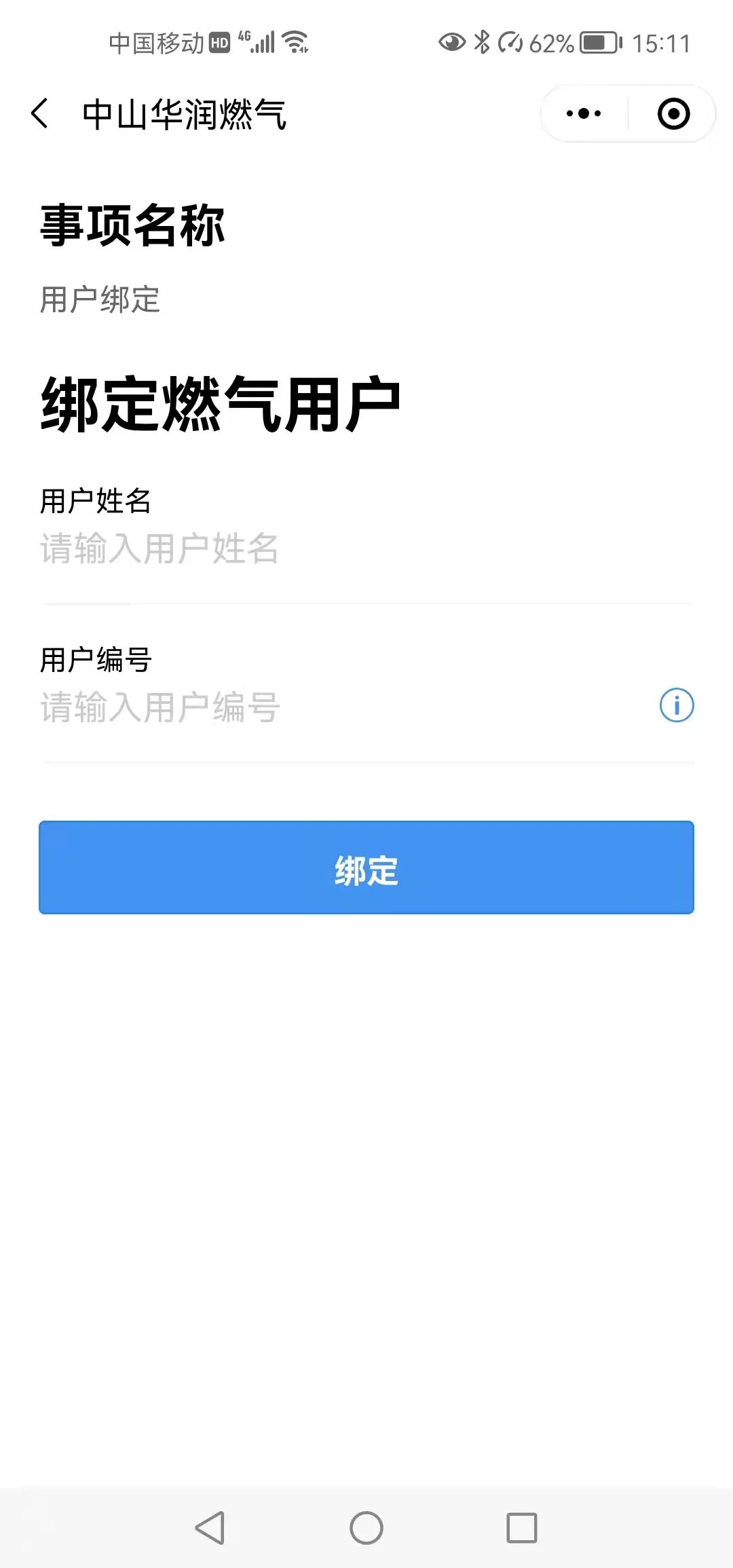This screenshot has height=1568, width=733.
Task: Tap the system home button
Action: pyautogui.click(x=366, y=1528)
